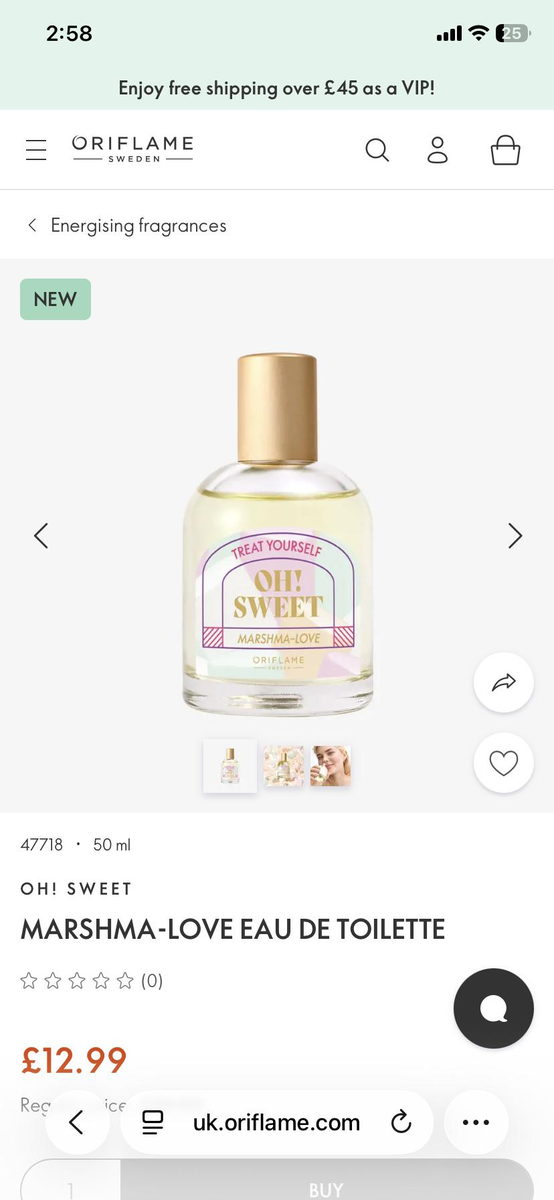Select the second product thumbnail
The image size is (554, 1200).
[x=284, y=766]
